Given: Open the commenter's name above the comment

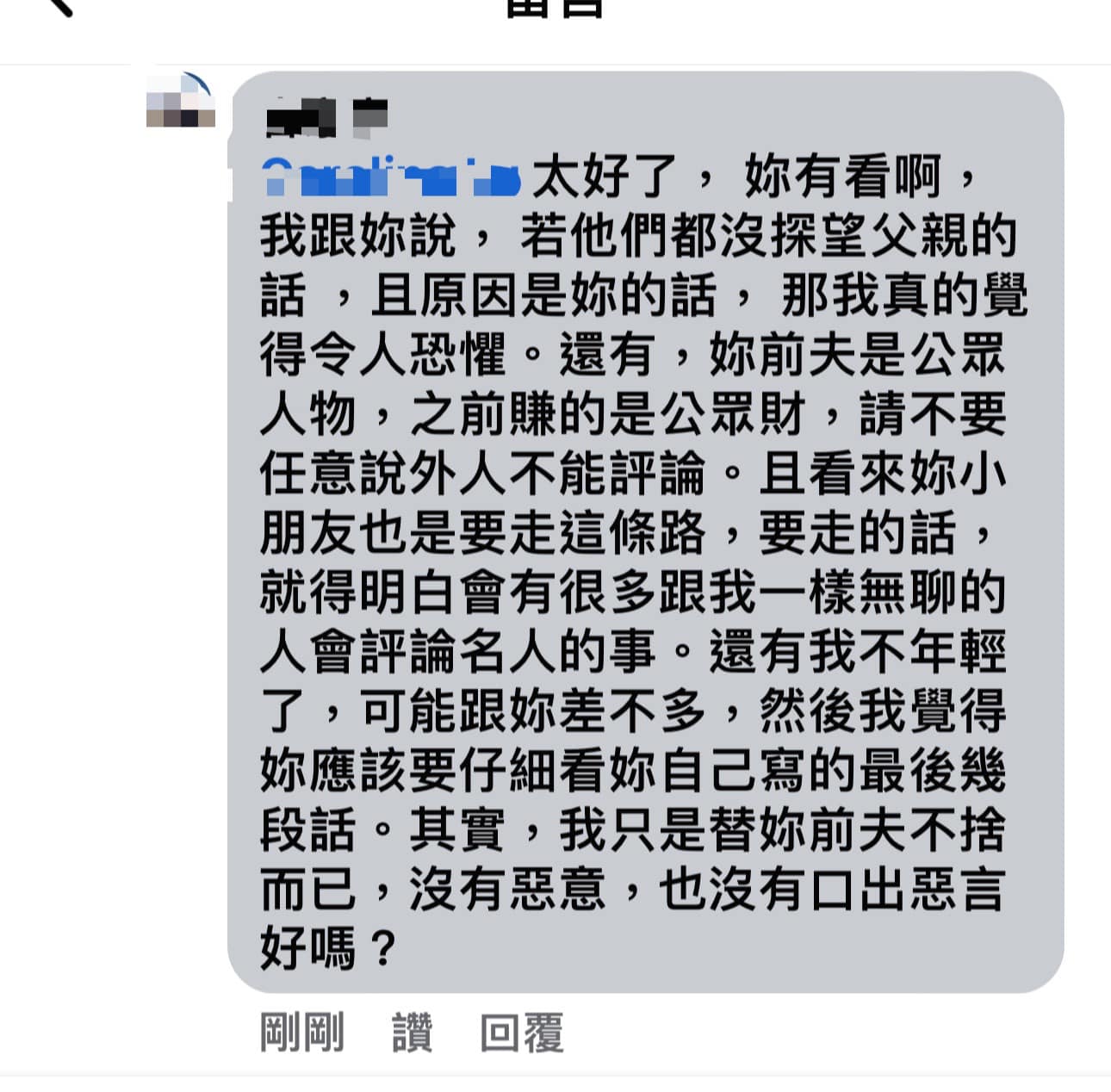Looking at the screenshot, I should (326, 118).
